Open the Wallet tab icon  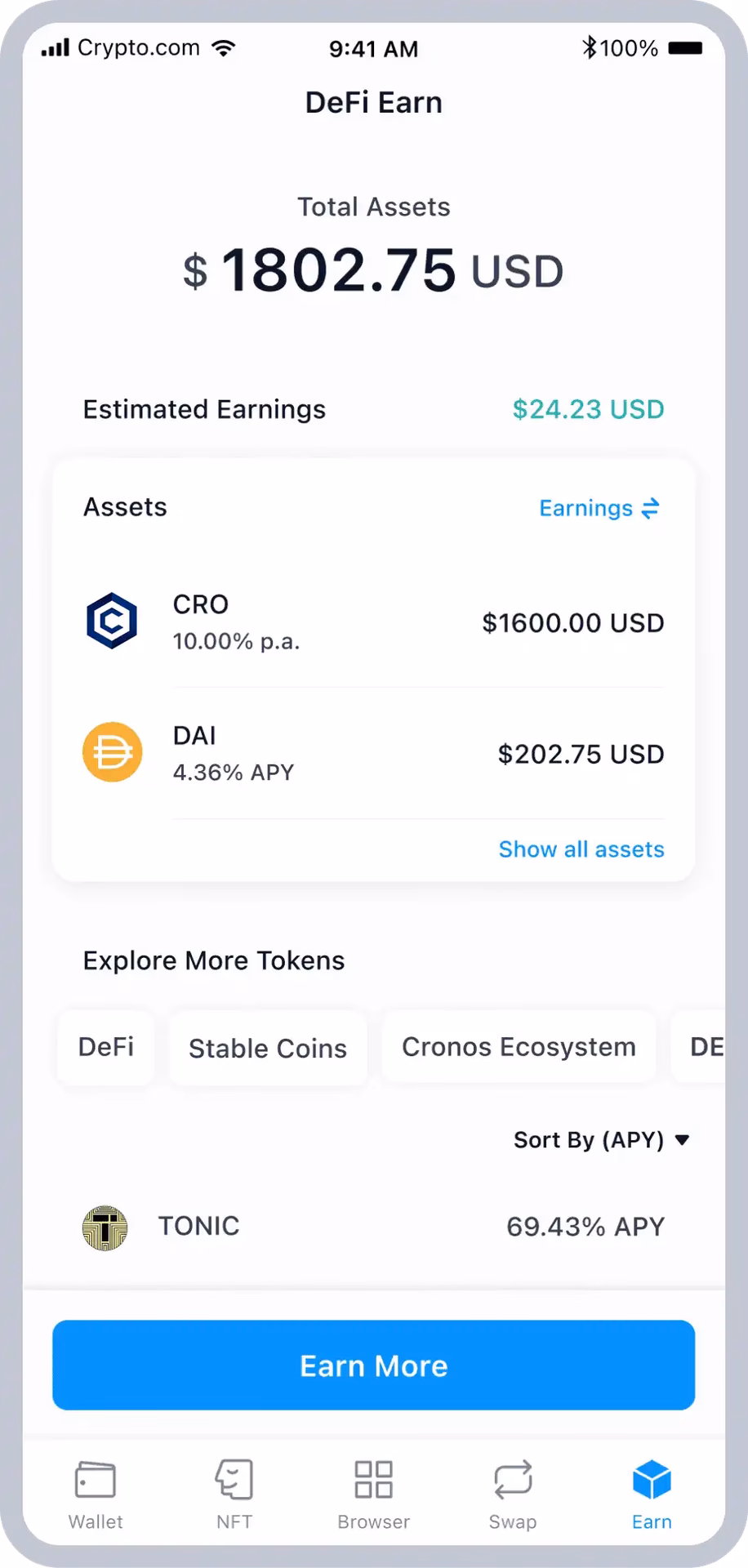[x=94, y=1479]
